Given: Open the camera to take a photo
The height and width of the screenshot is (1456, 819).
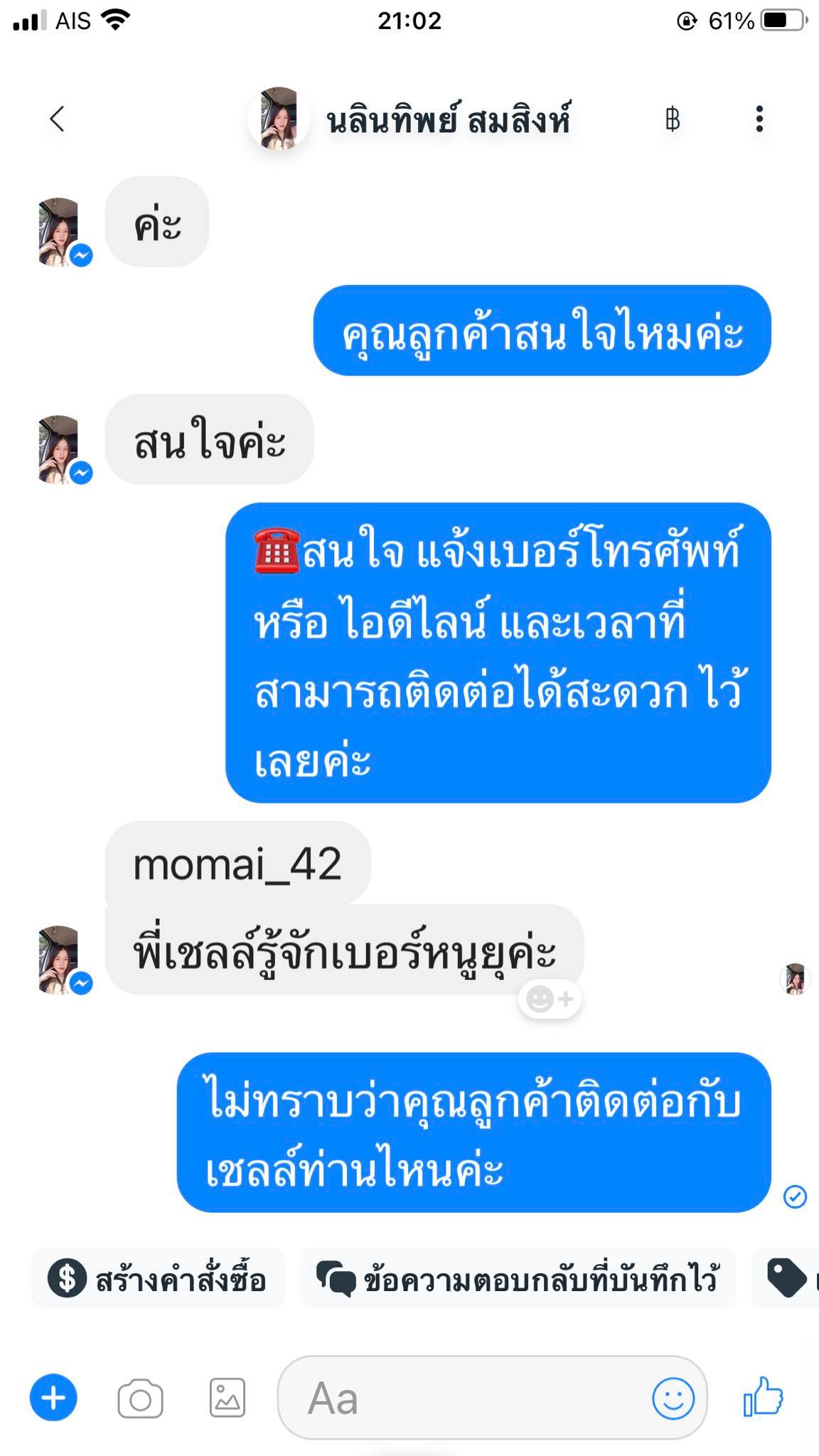Looking at the screenshot, I should point(140,1399).
